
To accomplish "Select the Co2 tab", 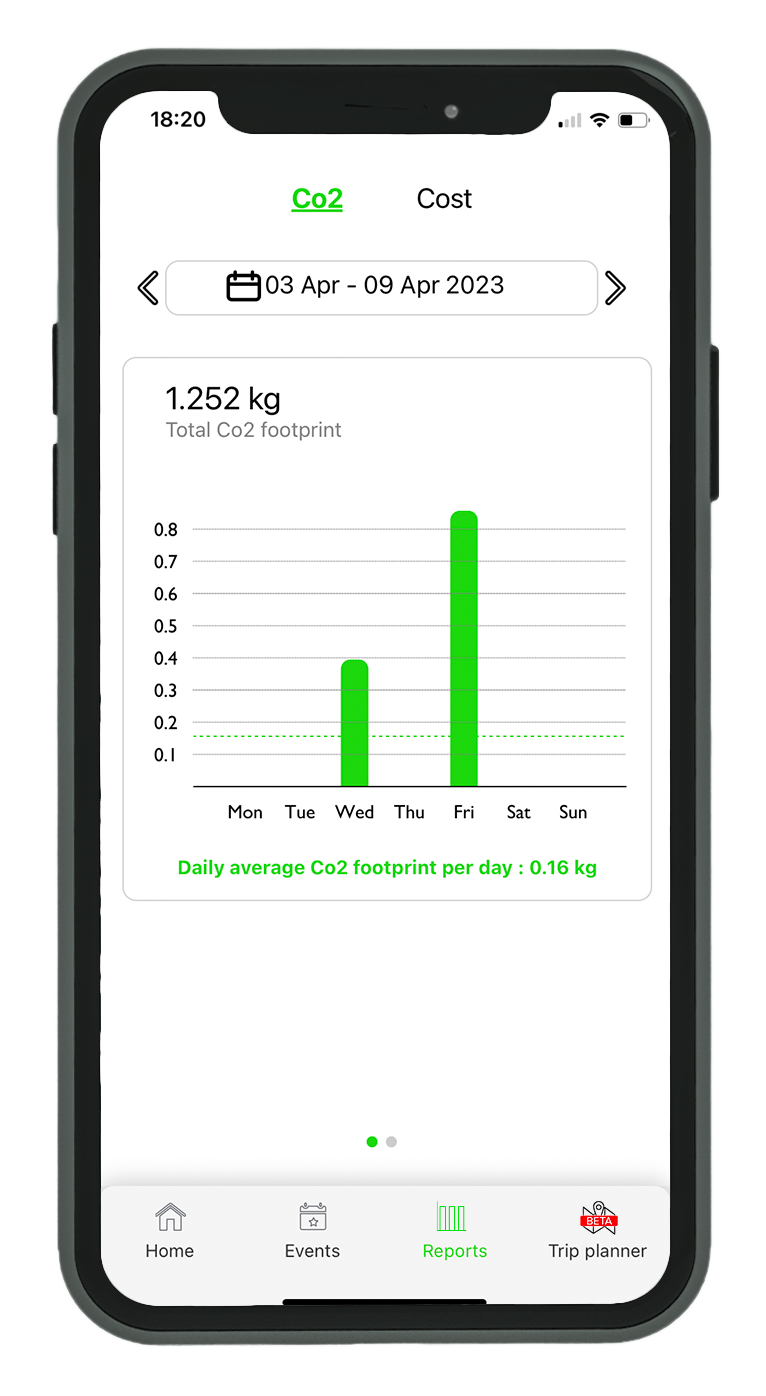I will pos(317,199).
